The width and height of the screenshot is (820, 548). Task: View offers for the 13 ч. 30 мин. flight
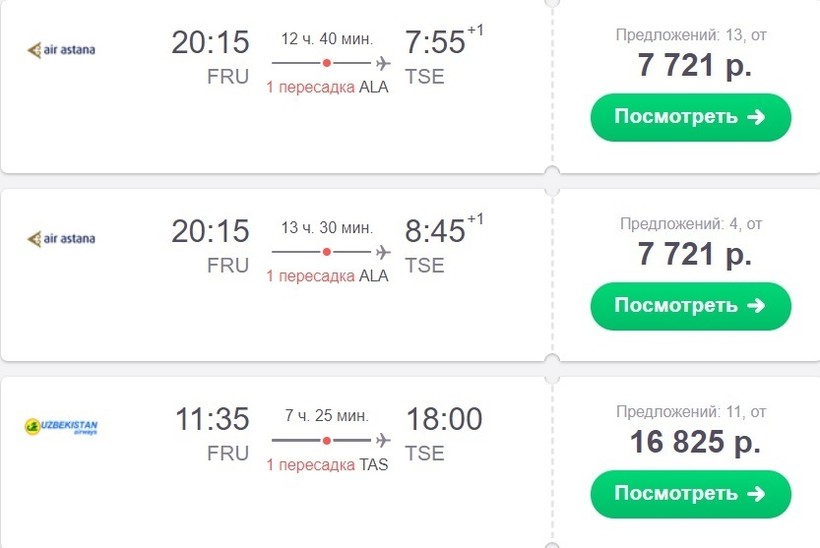690,305
